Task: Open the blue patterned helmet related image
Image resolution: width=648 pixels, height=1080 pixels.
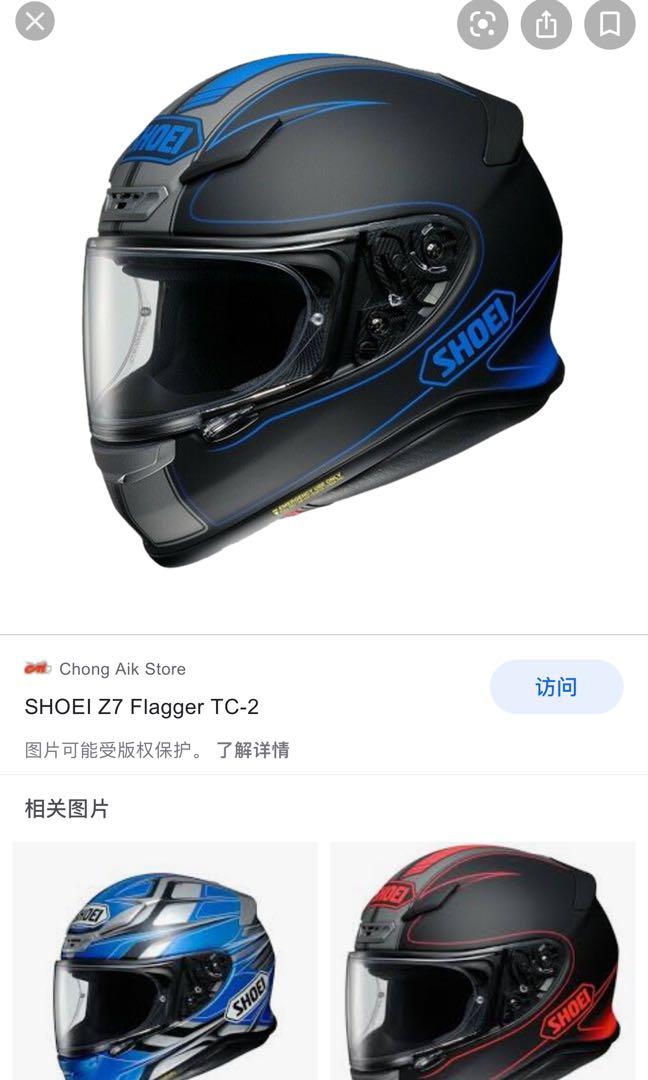Action: (x=165, y=961)
